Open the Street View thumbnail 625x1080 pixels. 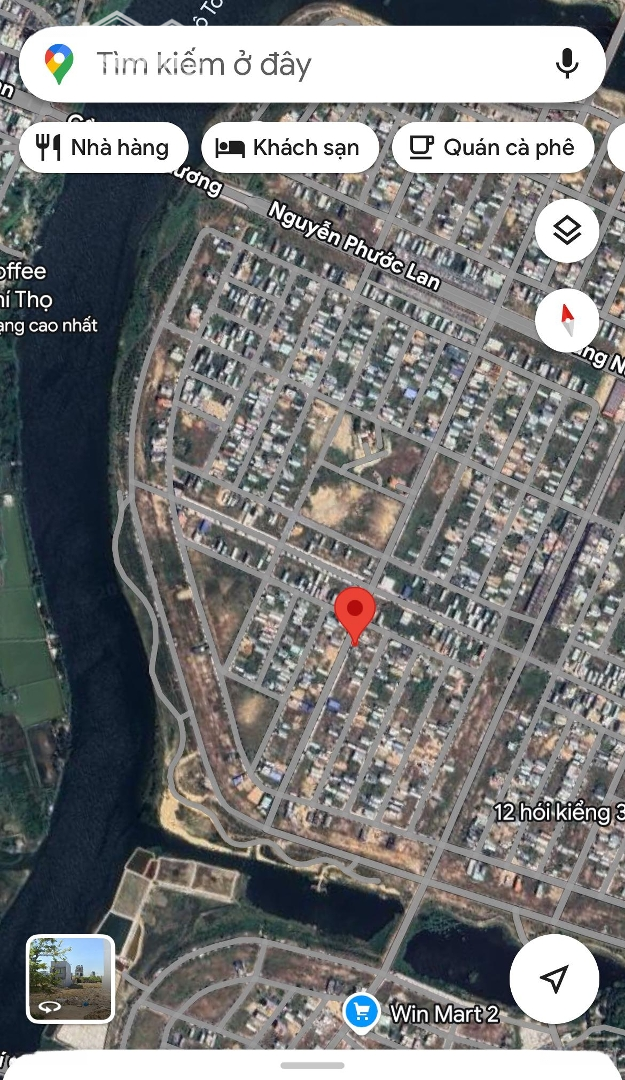pyautogui.click(x=70, y=978)
